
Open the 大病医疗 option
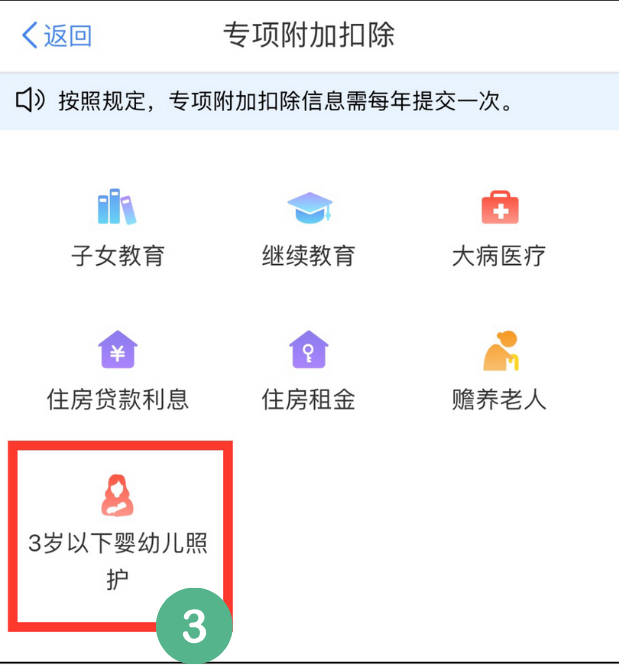pyautogui.click(x=498, y=228)
